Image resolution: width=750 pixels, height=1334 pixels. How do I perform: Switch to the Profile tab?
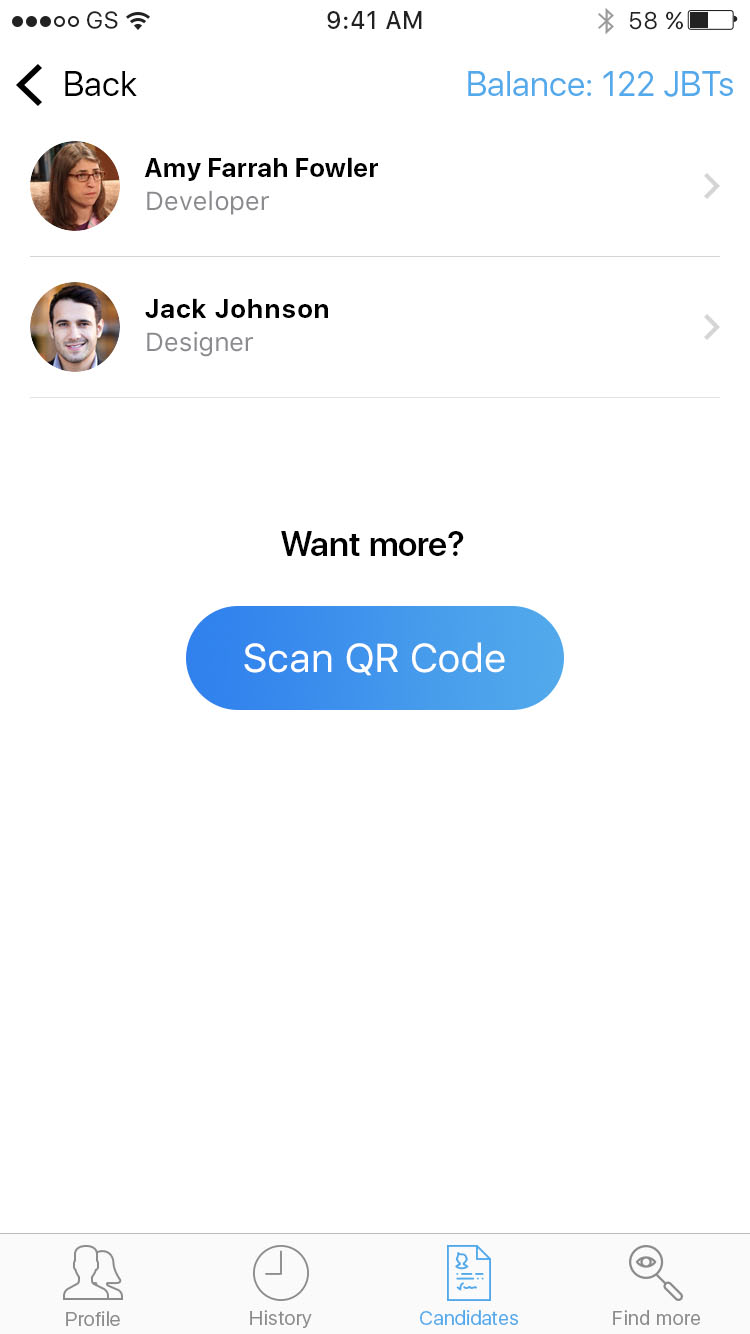[x=93, y=1286]
